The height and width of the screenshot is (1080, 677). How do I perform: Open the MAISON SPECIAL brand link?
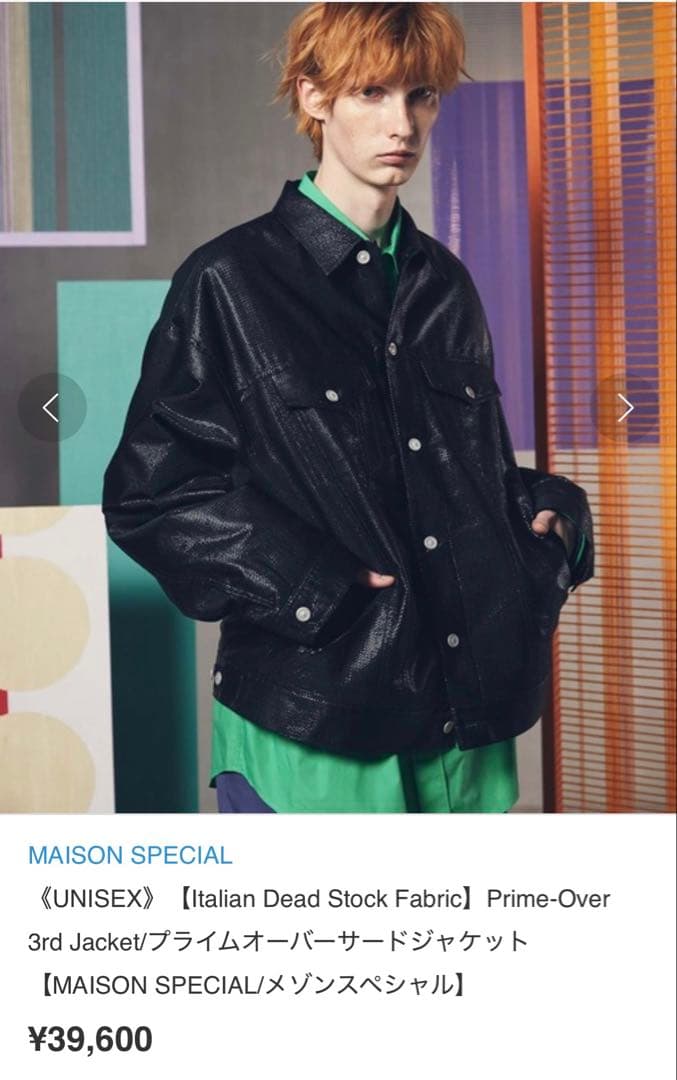coord(130,856)
